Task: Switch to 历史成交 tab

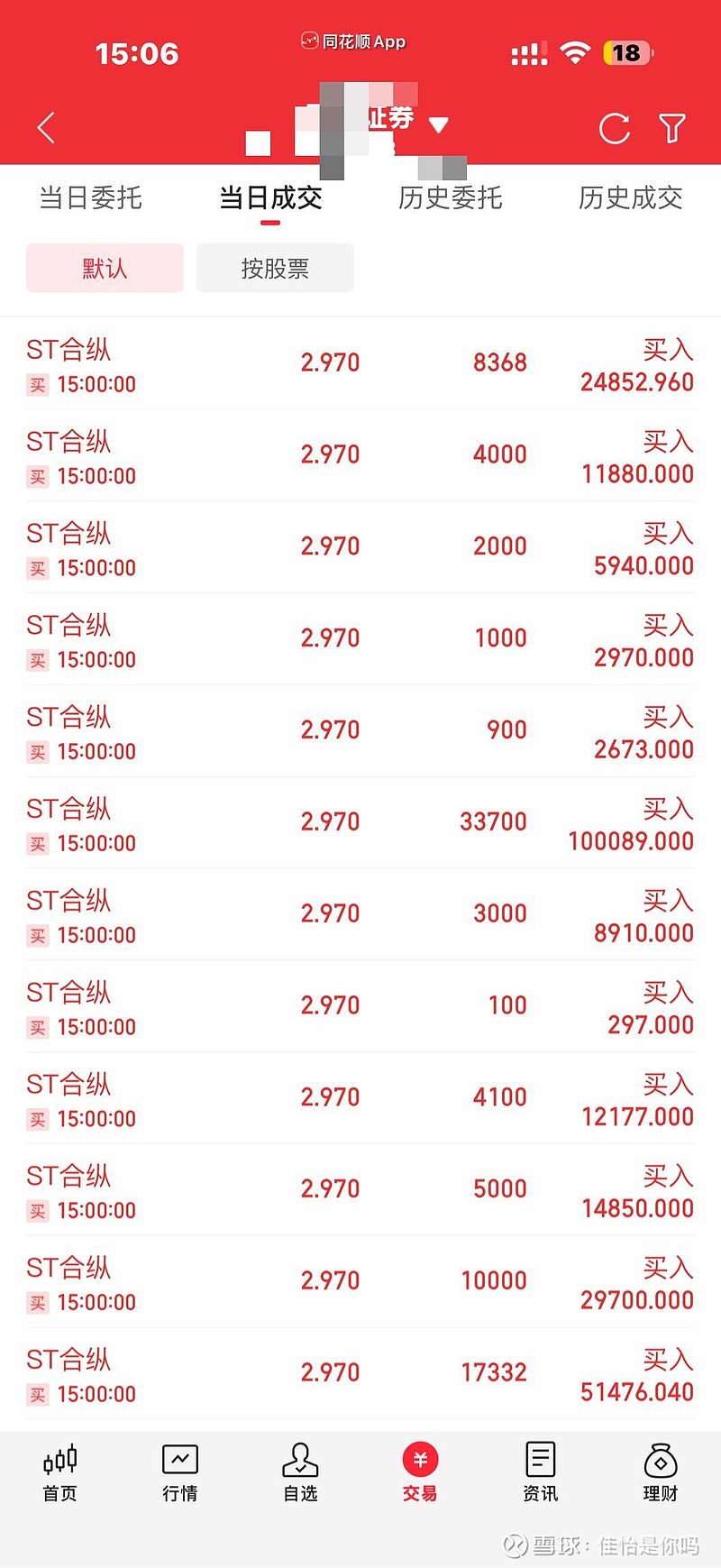Action: coord(630,197)
